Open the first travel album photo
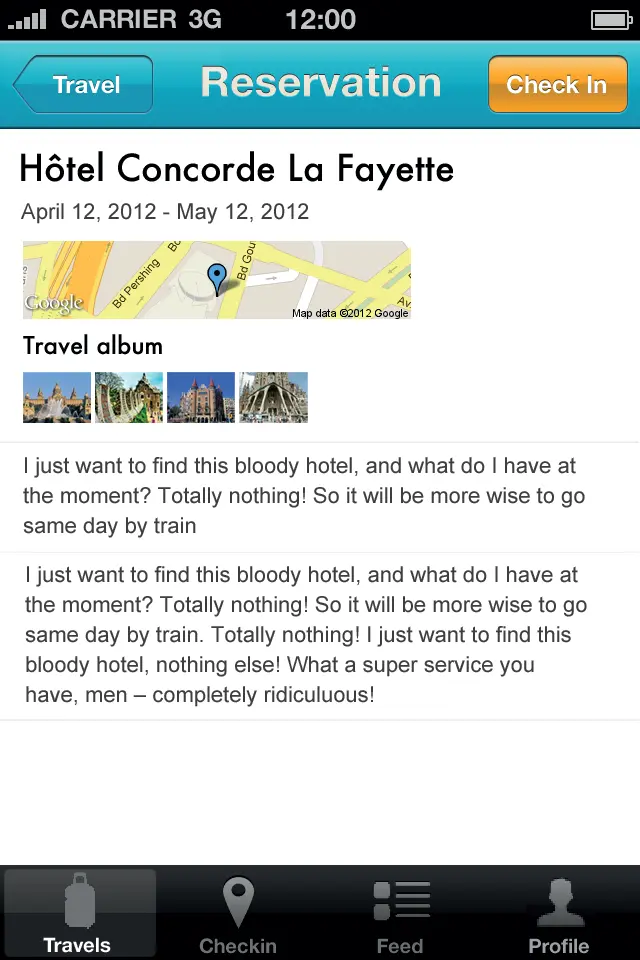This screenshot has width=640, height=960. pyautogui.click(x=57, y=397)
